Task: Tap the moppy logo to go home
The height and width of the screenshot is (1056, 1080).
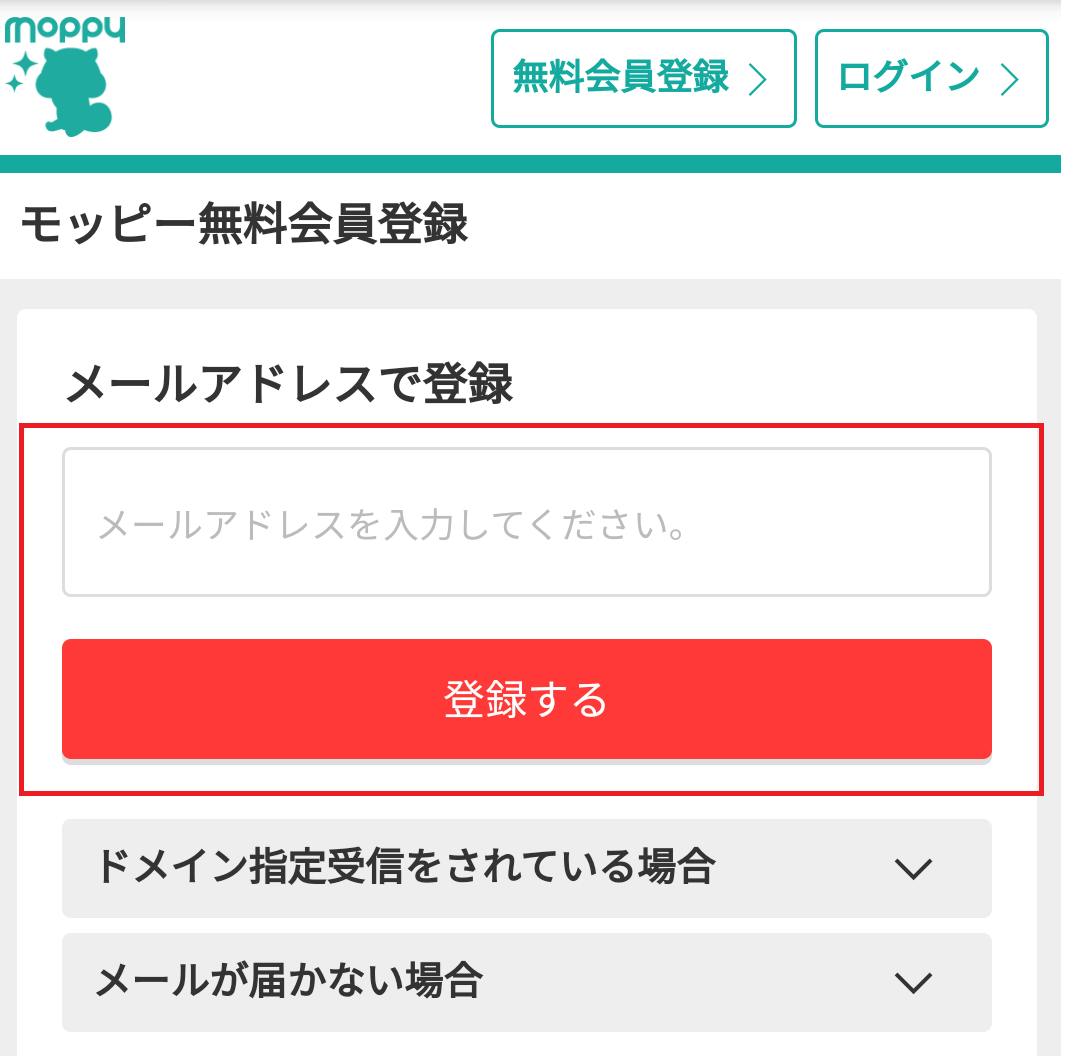Action: (65, 75)
